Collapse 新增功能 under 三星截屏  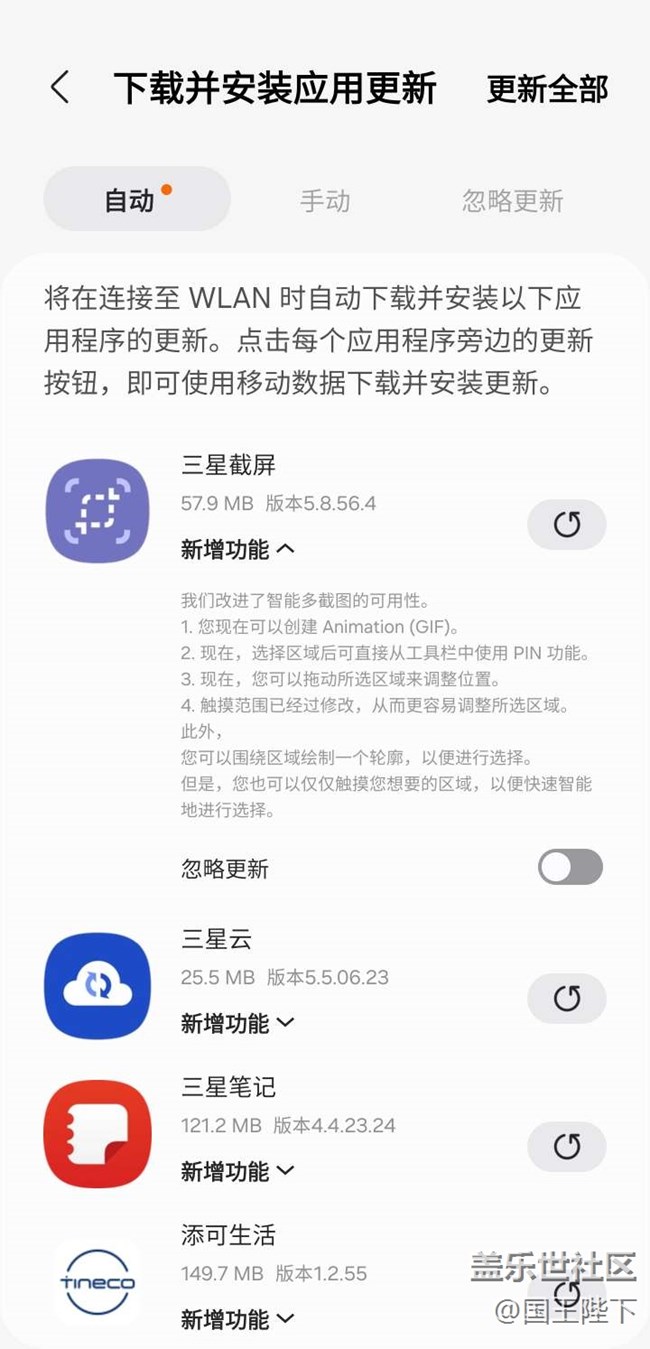(238, 549)
